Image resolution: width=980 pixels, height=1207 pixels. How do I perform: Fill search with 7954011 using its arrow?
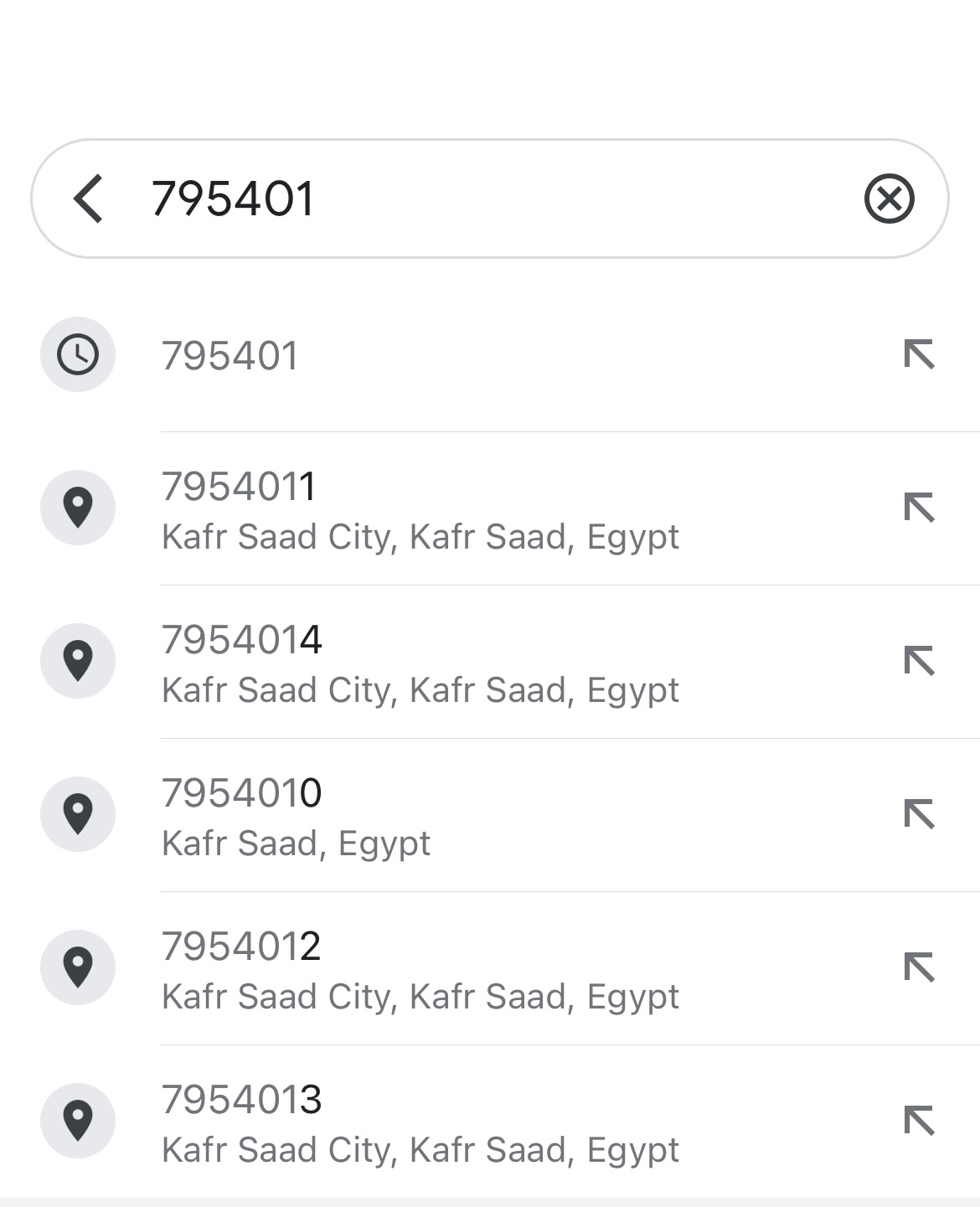coord(919,508)
